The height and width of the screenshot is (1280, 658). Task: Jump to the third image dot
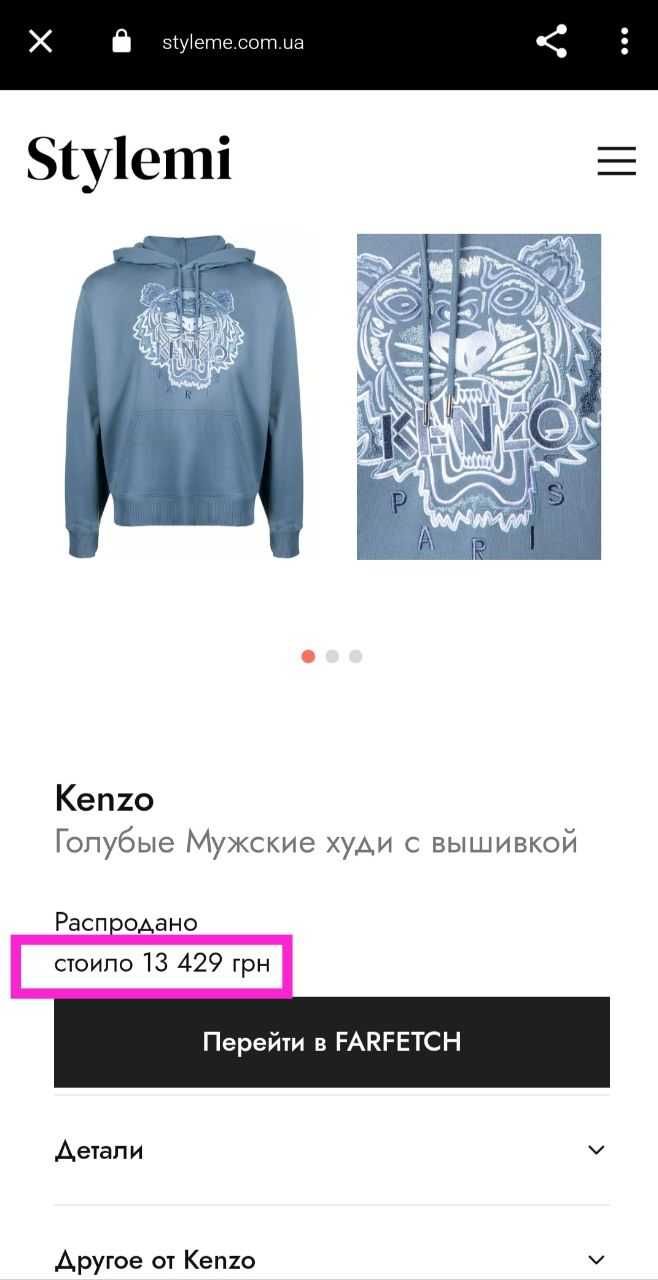355,656
